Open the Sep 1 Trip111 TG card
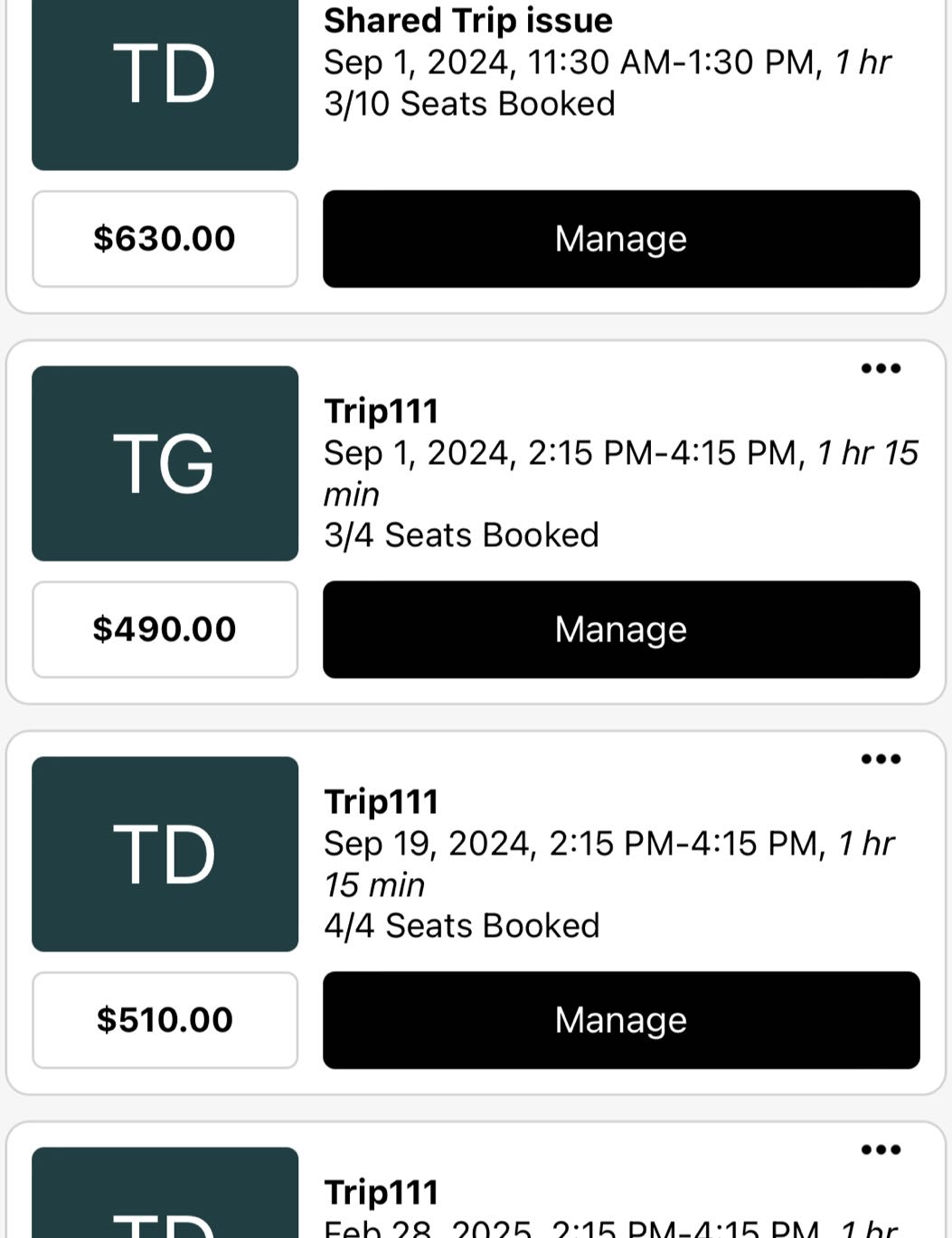 tap(165, 463)
